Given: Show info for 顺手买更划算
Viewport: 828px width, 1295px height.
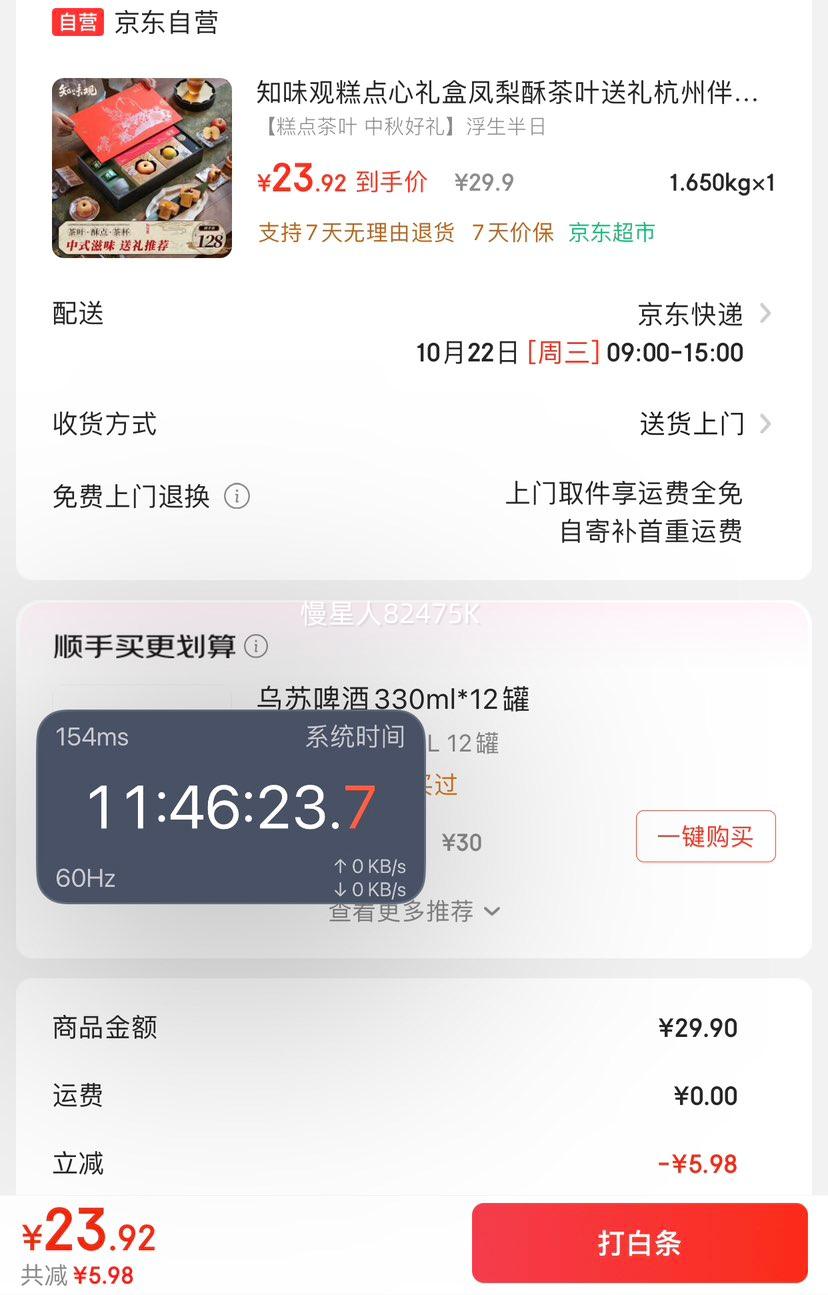Looking at the screenshot, I should coord(256,647).
